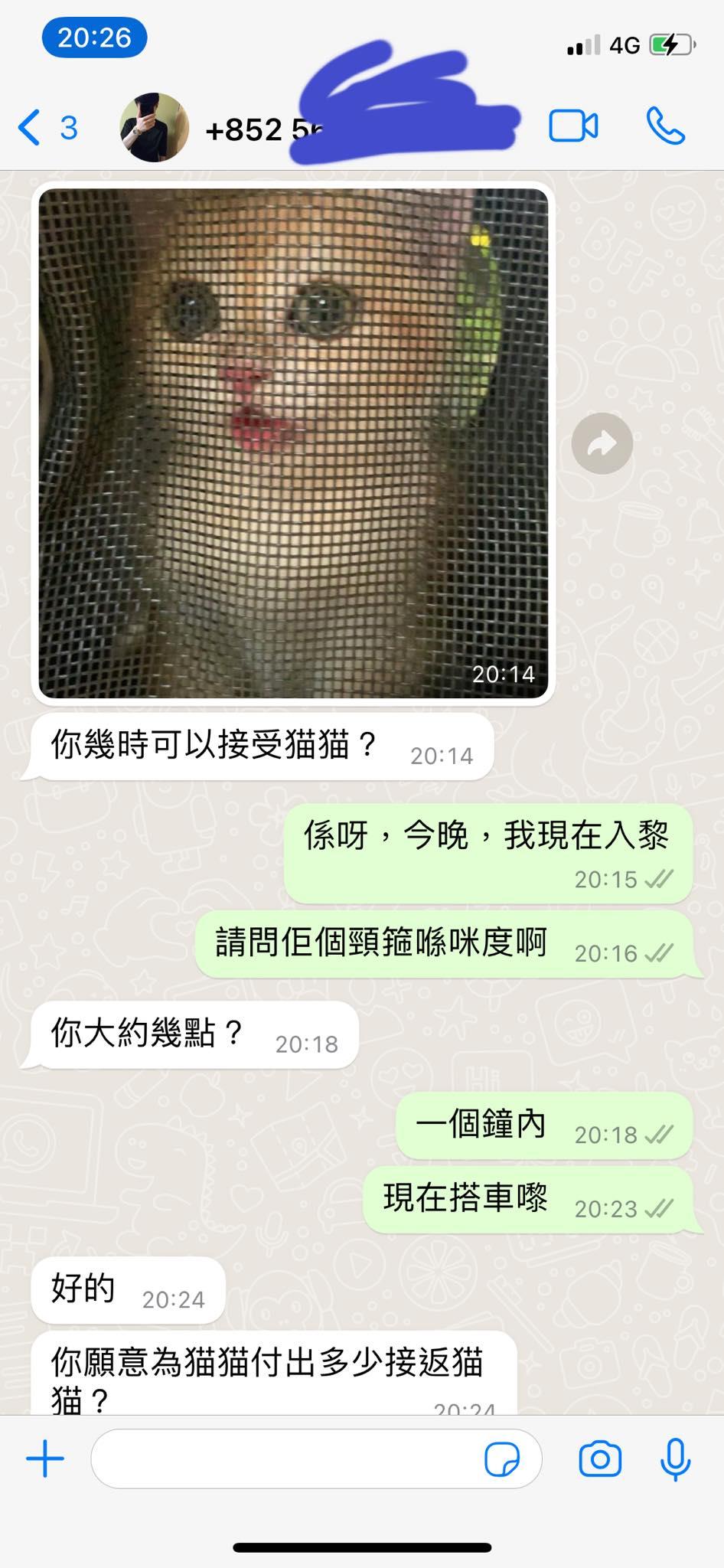Forward the cat photo using the arrow icon
Viewport: 724px width, 1568px height.
(602, 443)
